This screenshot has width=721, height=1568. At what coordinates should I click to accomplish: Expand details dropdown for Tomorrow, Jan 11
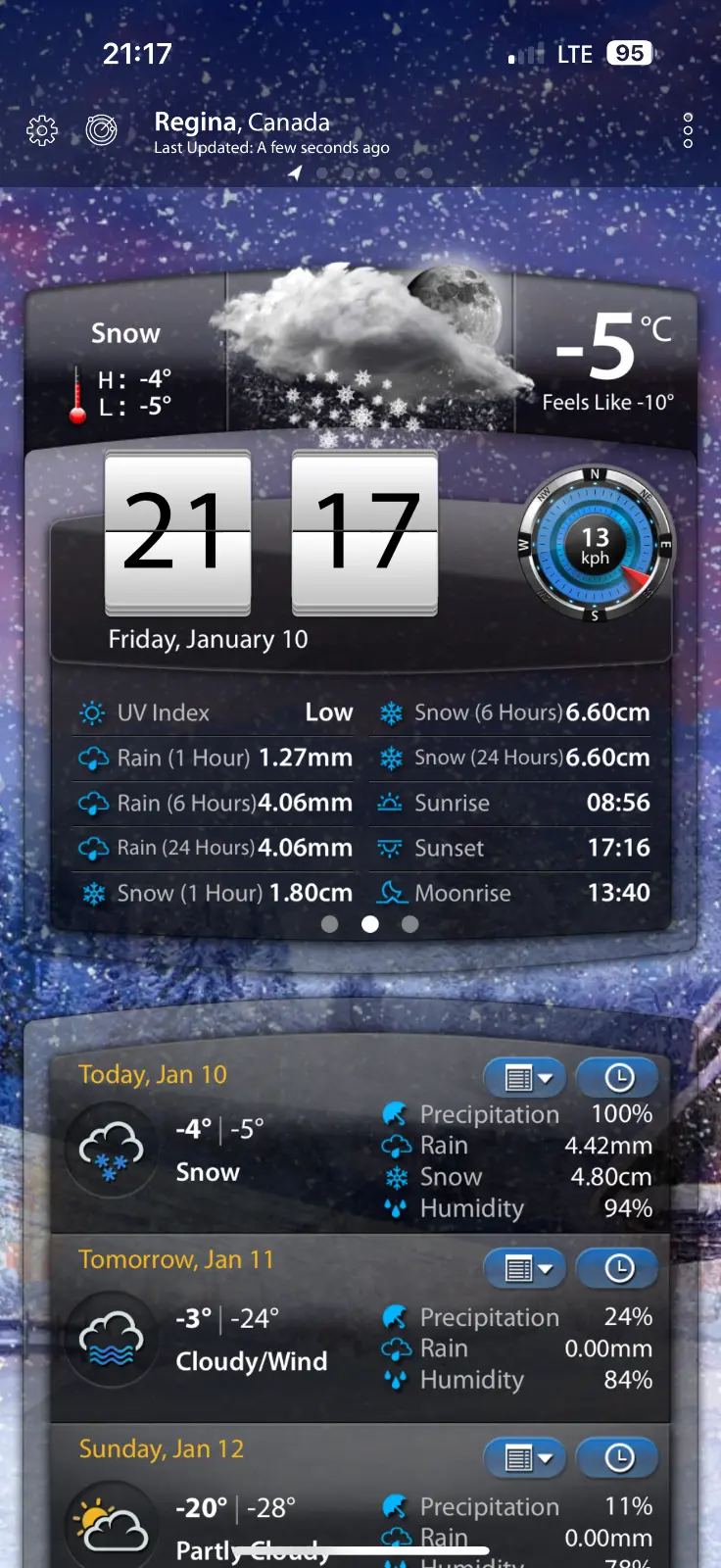[525, 1268]
